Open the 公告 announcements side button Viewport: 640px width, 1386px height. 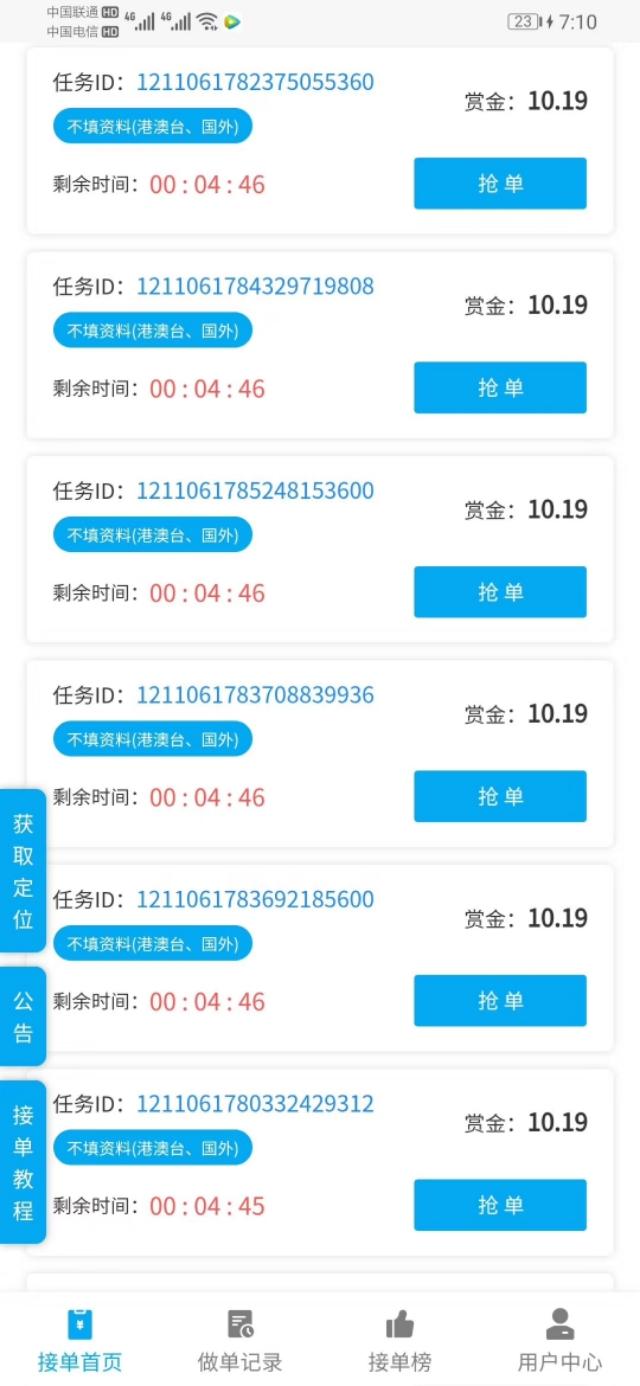(x=23, y=1016)
